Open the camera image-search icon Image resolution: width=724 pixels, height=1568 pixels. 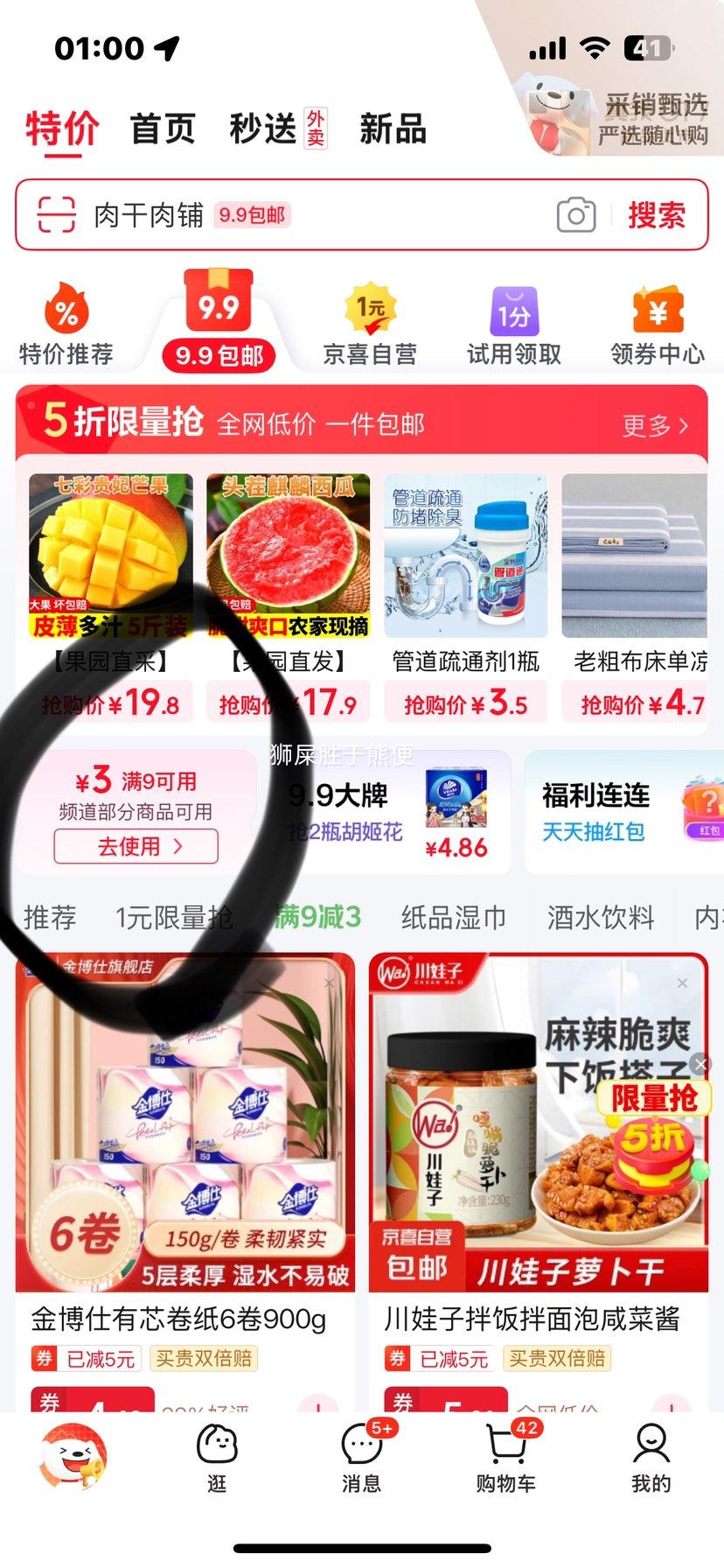[574, 213]
